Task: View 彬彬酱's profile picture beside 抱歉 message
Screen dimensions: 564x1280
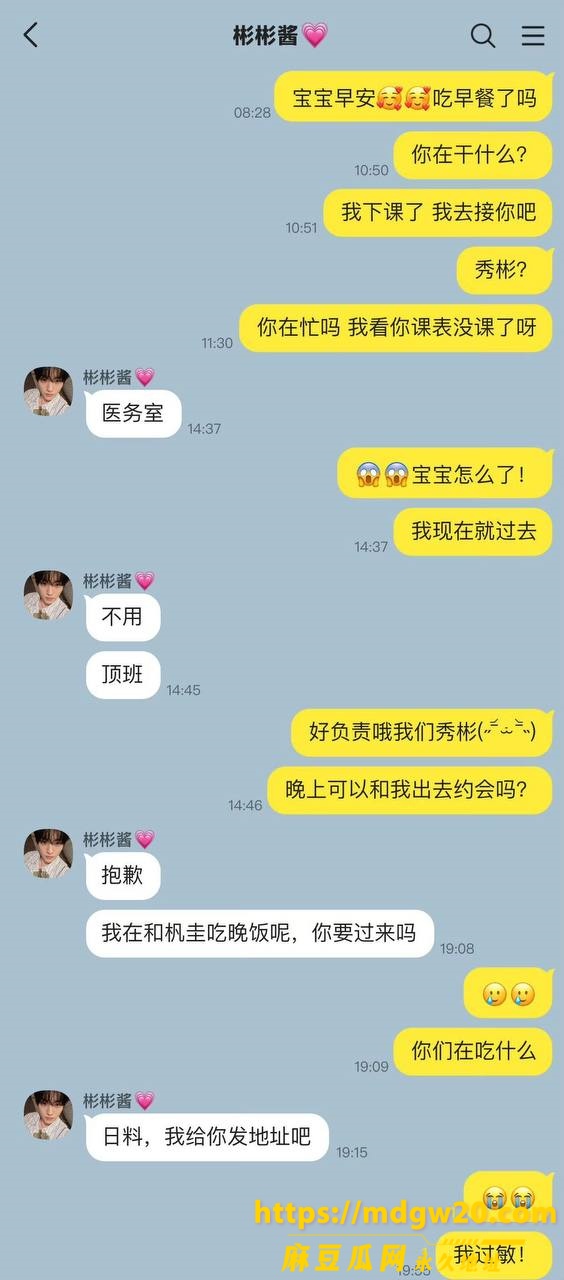Action: pos(48,853)
